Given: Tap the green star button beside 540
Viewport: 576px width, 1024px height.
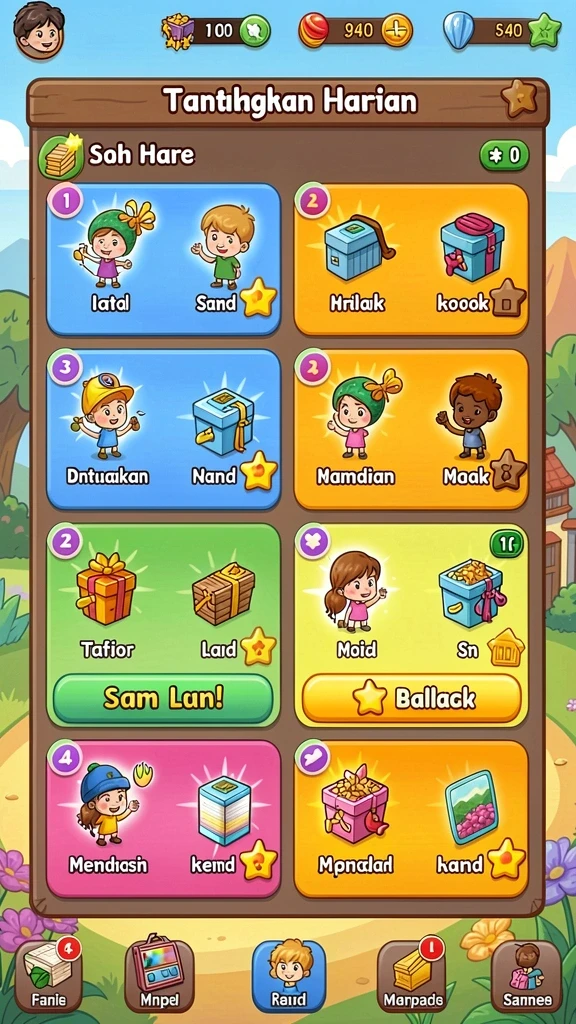Looking at the screenshot, I should (x=545, y=31).
